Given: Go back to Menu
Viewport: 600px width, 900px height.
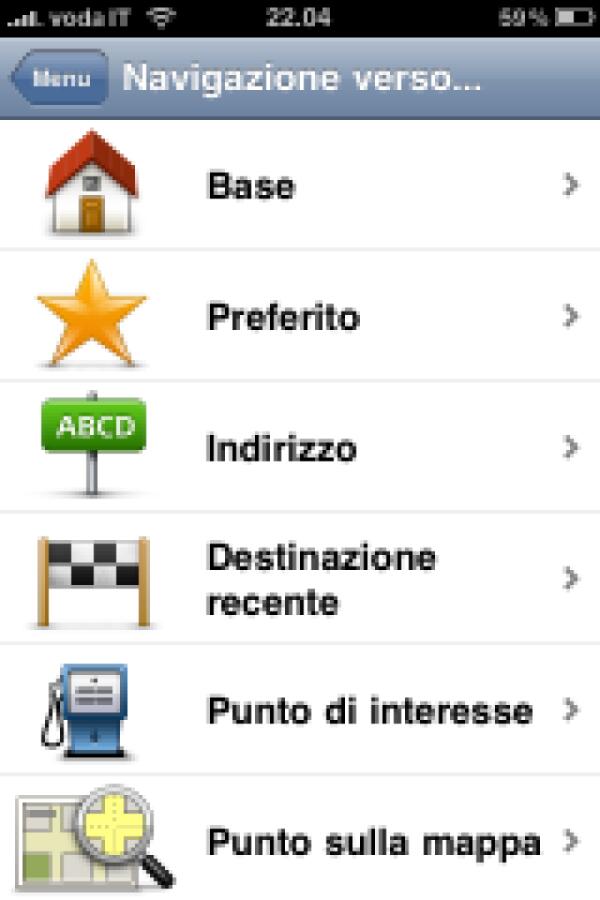Looking at the screenshot, I should (60, 79).
